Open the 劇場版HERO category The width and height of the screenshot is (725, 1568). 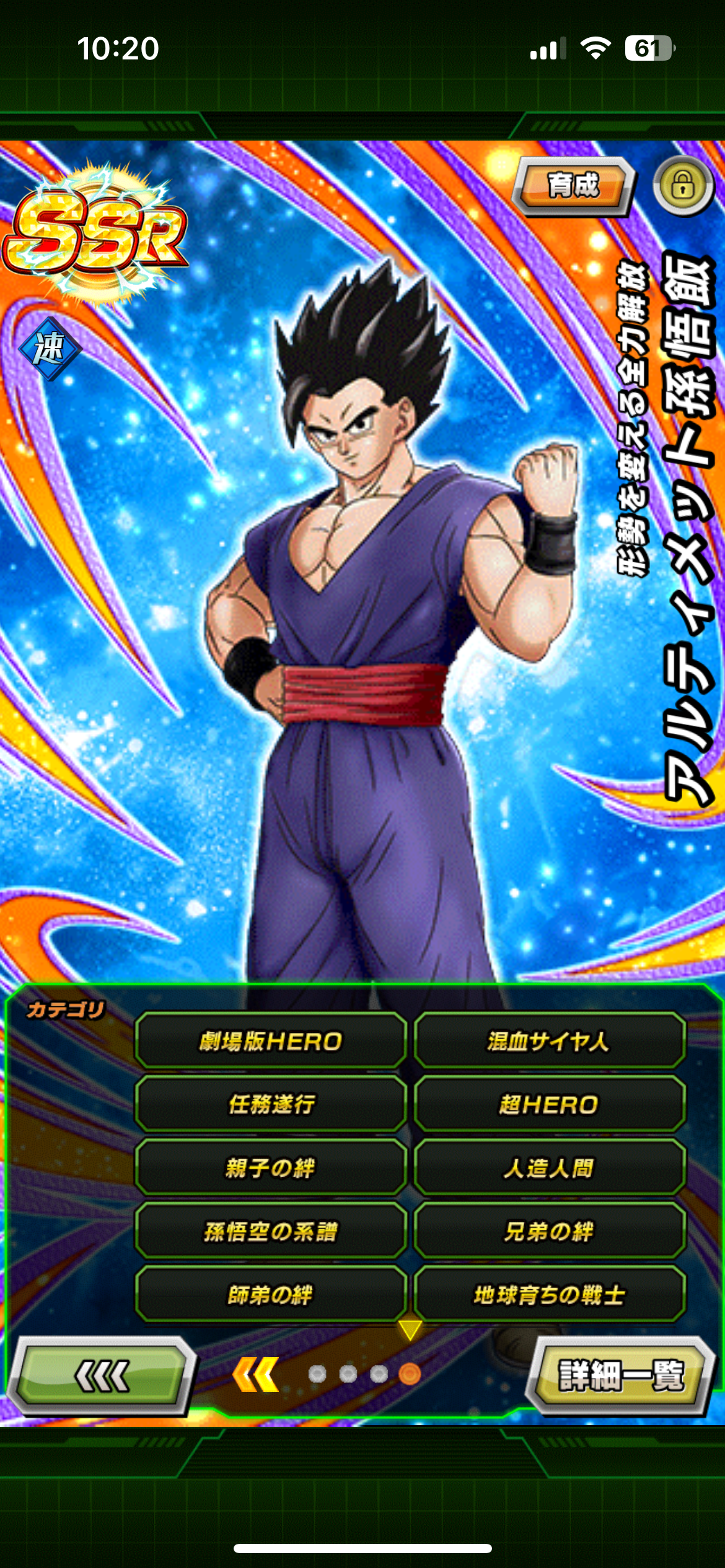click(x=271, y=1041)
